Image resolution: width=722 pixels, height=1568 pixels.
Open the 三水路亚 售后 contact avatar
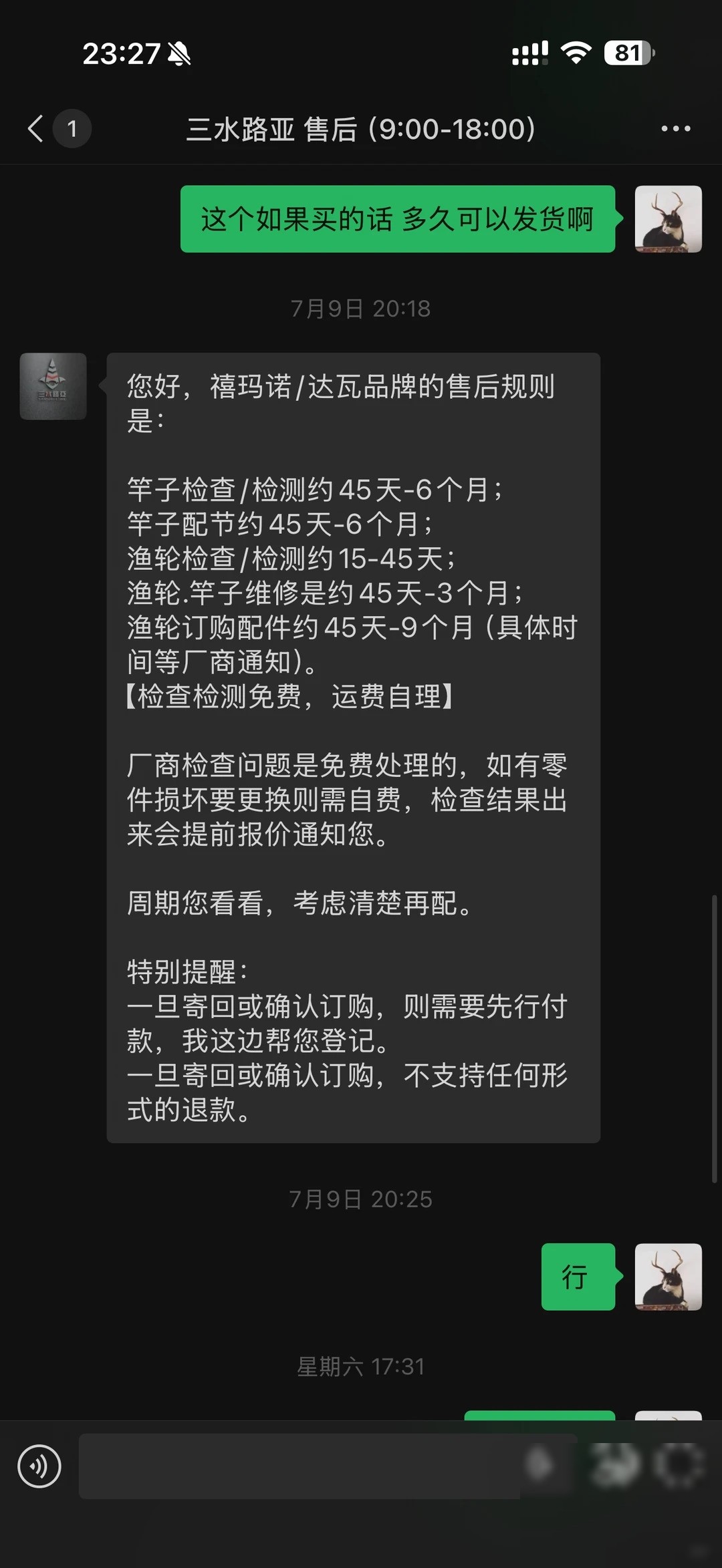pos(53,386)
